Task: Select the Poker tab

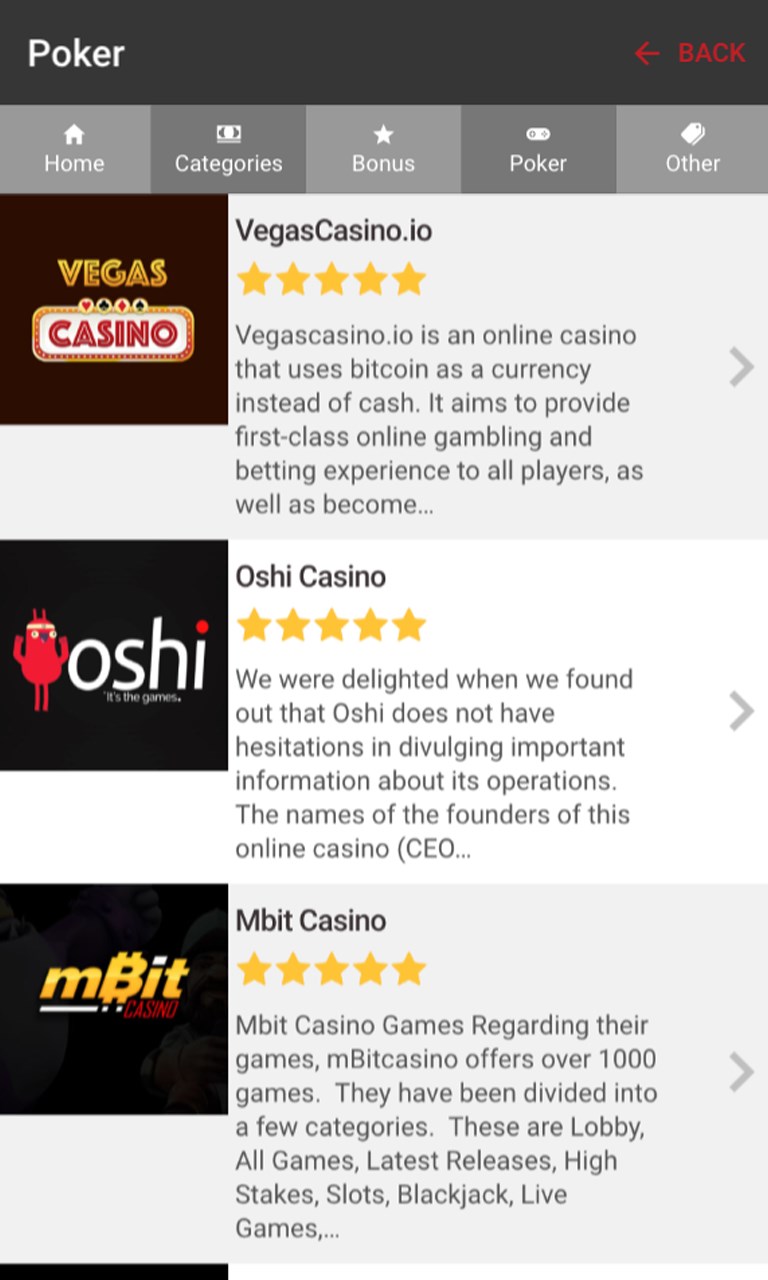Action: coord(538,149)
